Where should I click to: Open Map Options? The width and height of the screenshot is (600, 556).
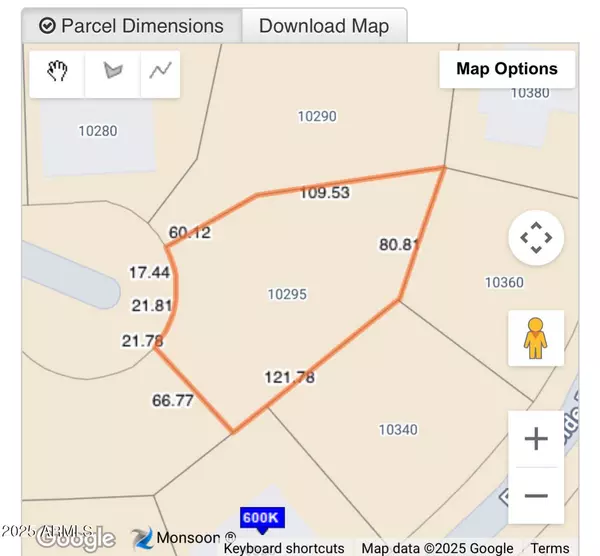coord(507,69)
